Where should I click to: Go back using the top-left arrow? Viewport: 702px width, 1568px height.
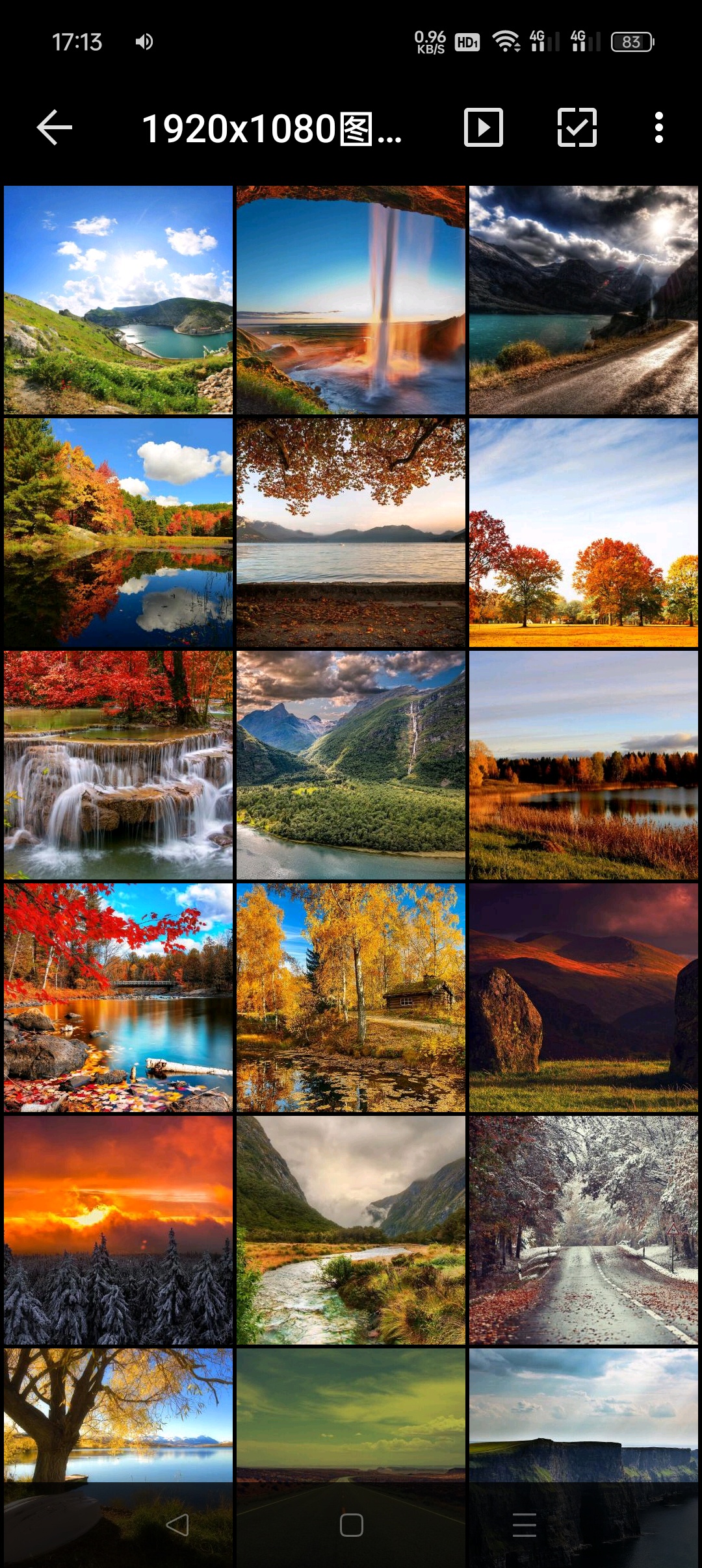[x=55, y=127]
